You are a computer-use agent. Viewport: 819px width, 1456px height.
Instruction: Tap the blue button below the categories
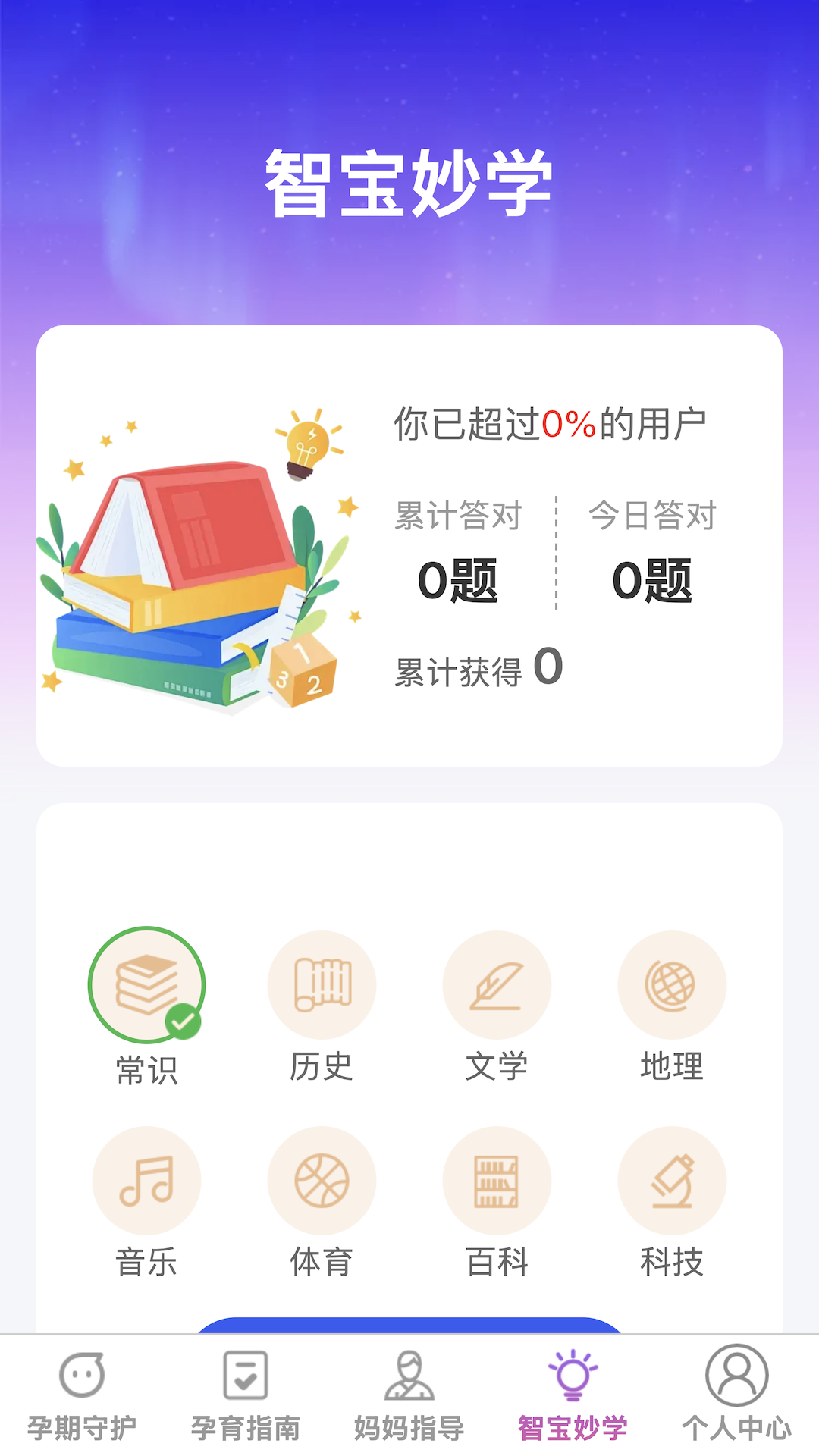[x=409, y=1326]
